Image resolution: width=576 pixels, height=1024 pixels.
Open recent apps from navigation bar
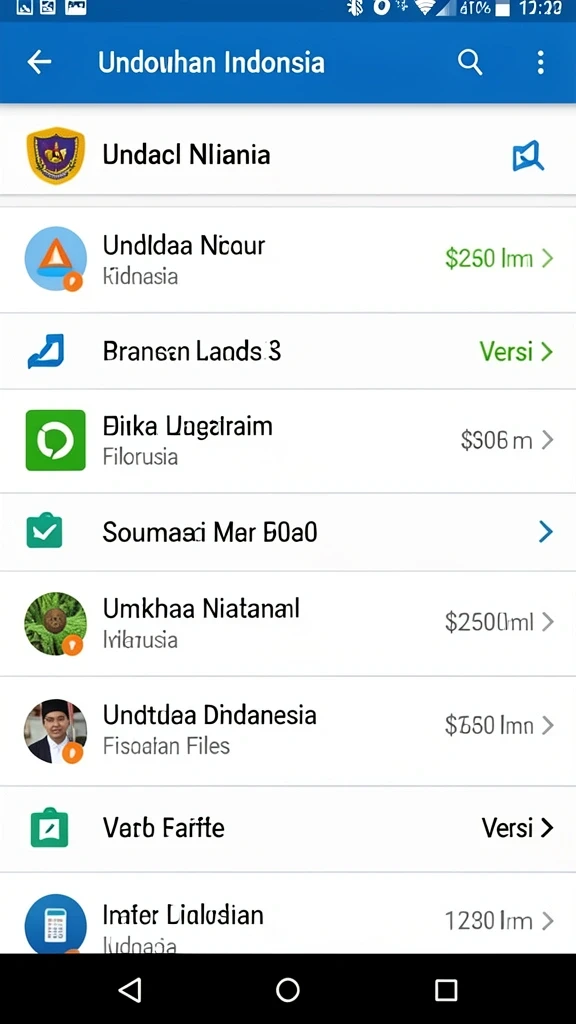tap(446, 990)
